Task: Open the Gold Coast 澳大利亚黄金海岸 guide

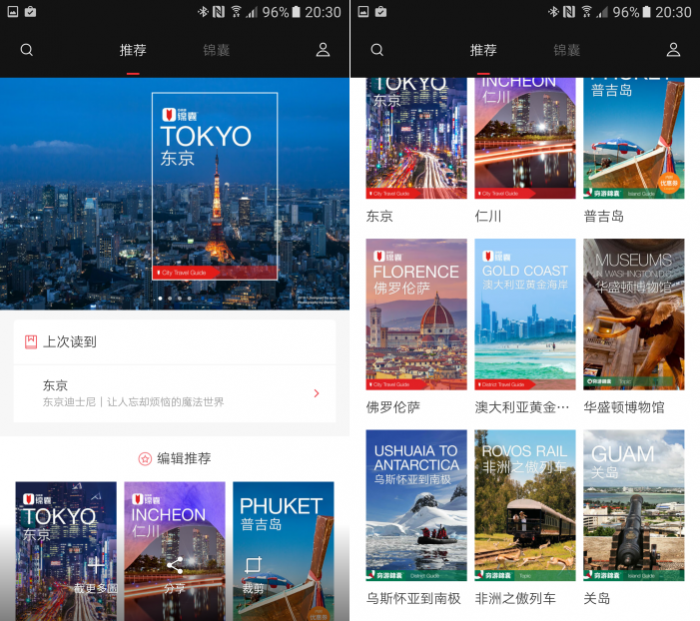Action: point(525,314)
